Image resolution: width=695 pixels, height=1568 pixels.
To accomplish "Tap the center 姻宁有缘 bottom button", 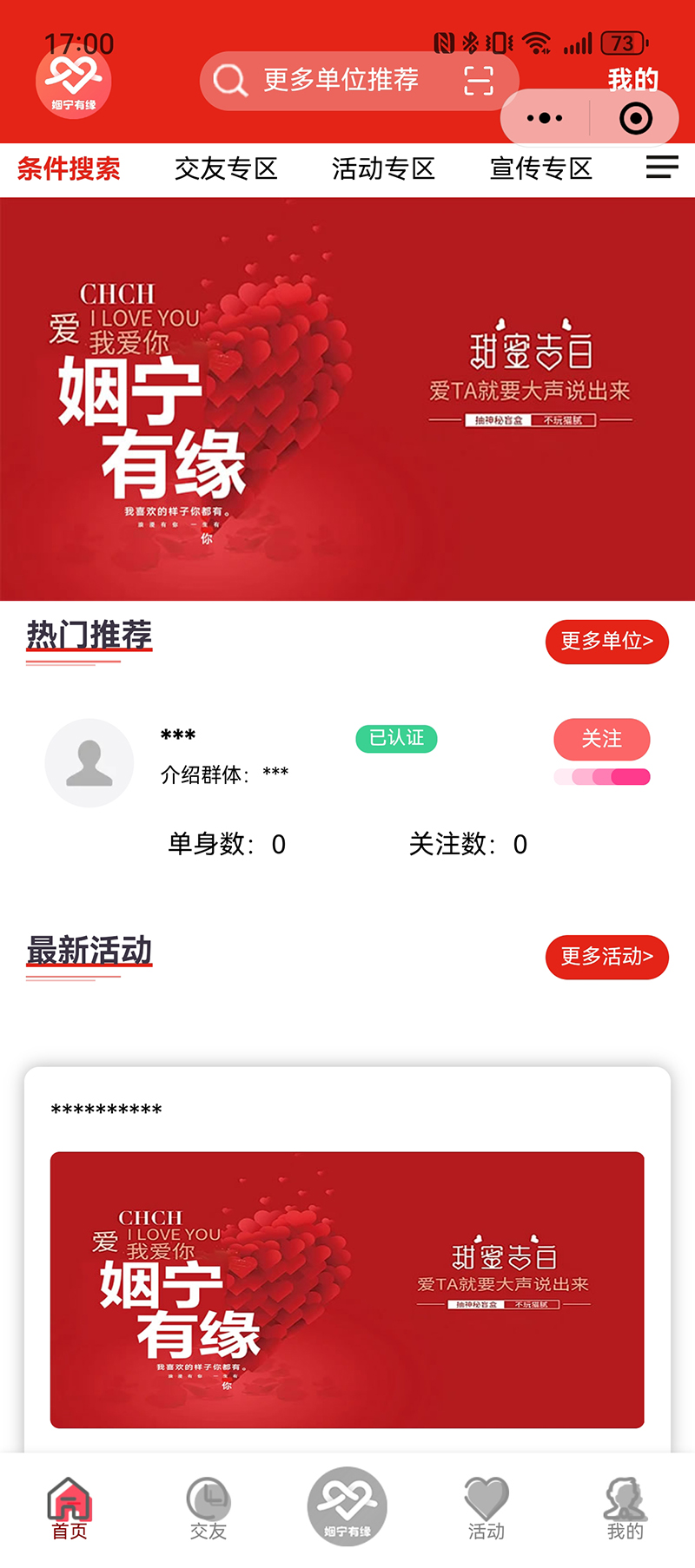I will 347,1506.
